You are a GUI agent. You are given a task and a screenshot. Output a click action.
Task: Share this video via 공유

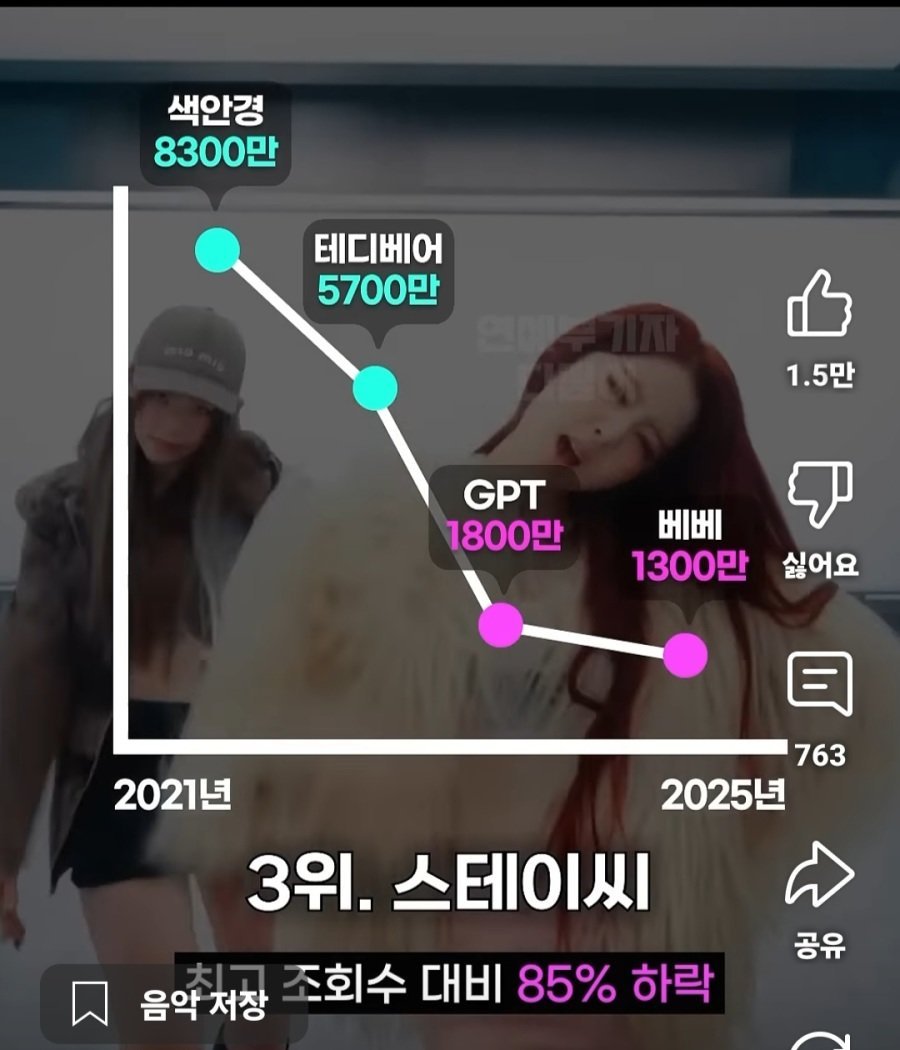(820, 876)
